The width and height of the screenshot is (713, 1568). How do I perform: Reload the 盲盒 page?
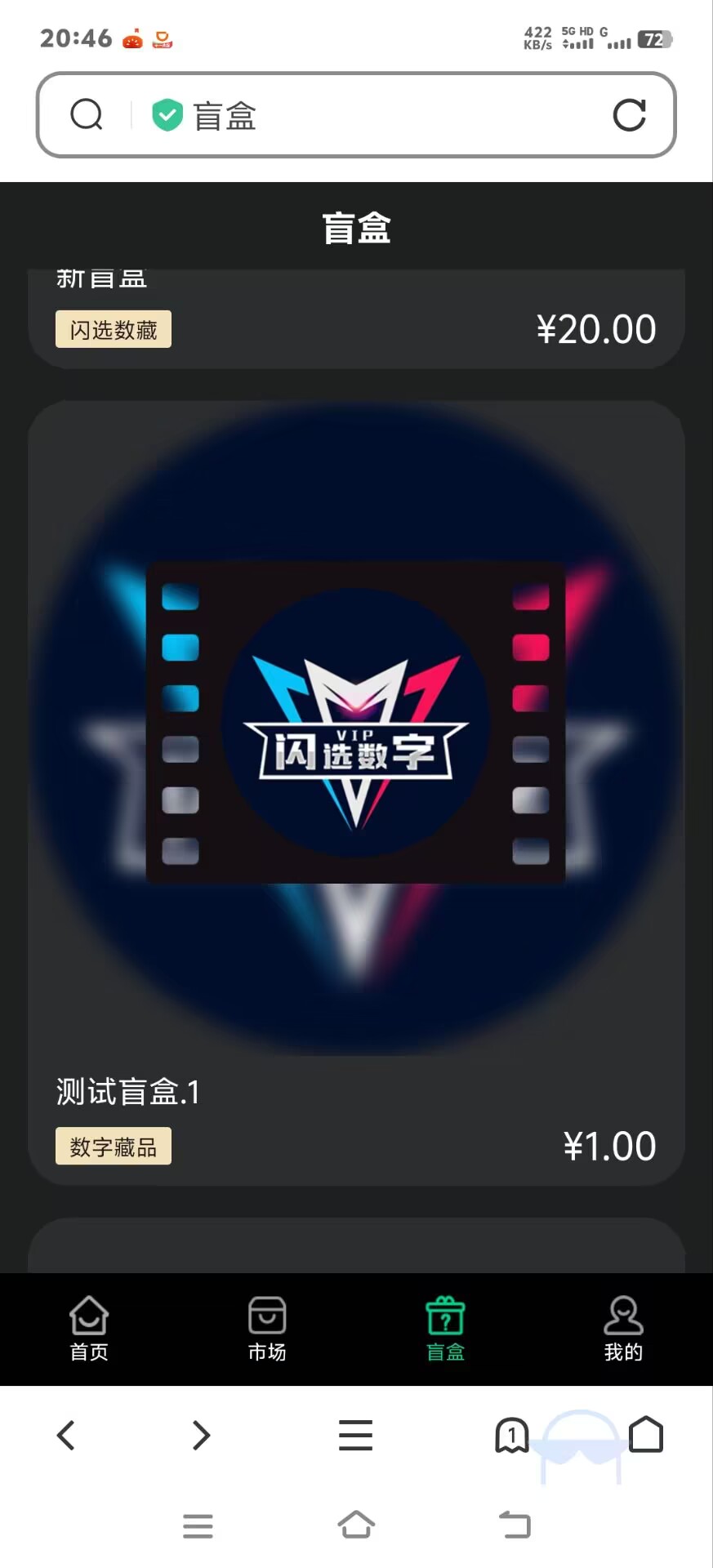pos(629,115)
